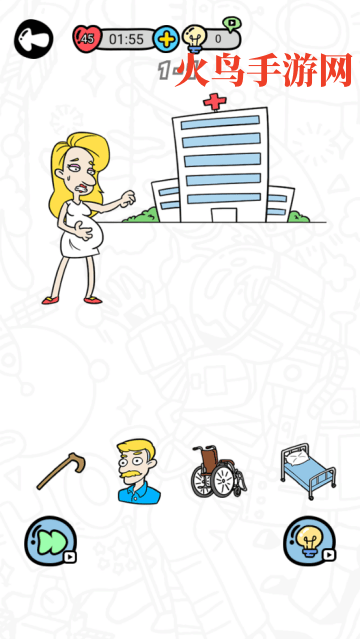Select the walking cane item
The image size is (360, 639).
click(61, 471)
